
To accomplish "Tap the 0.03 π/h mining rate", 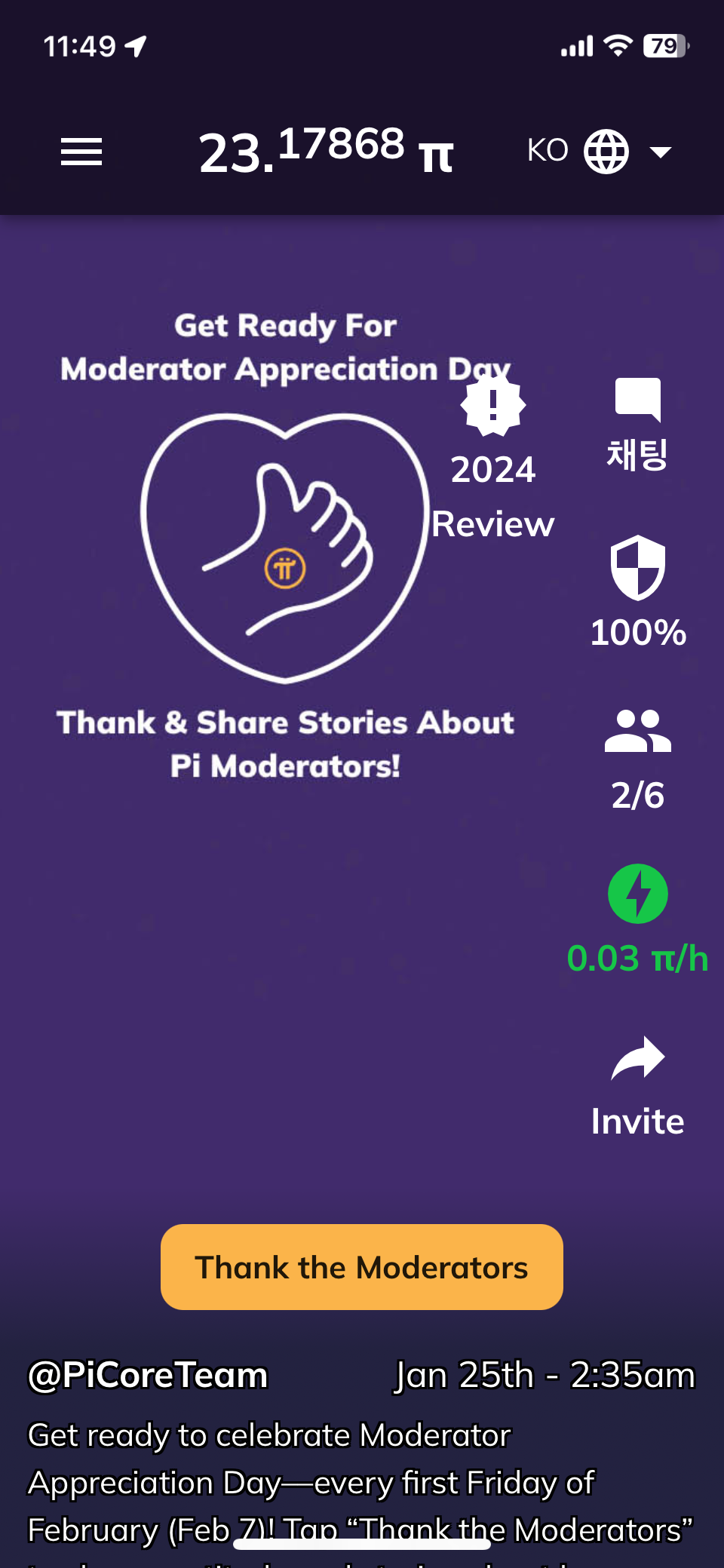I will (637, 959).
